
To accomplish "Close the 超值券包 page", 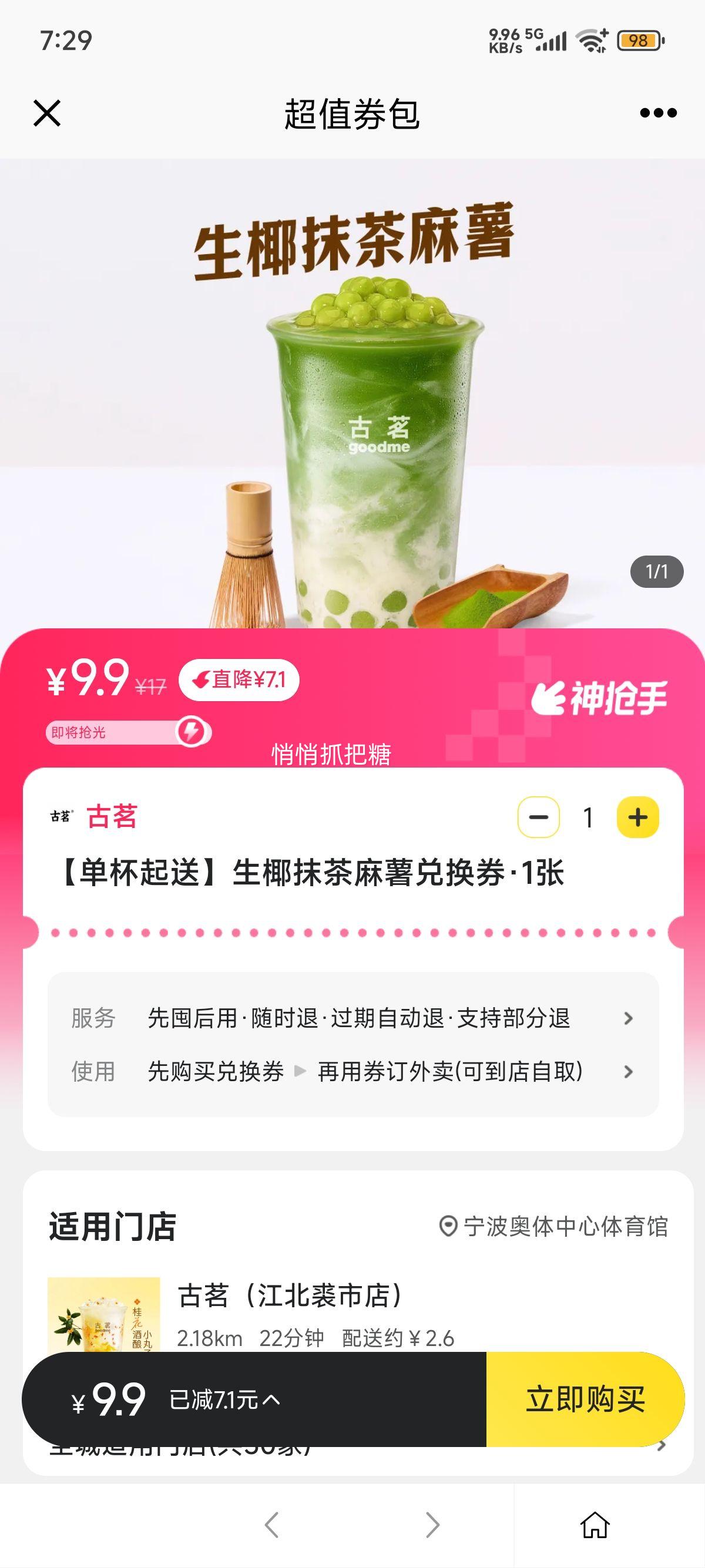I will coord(47,113).
